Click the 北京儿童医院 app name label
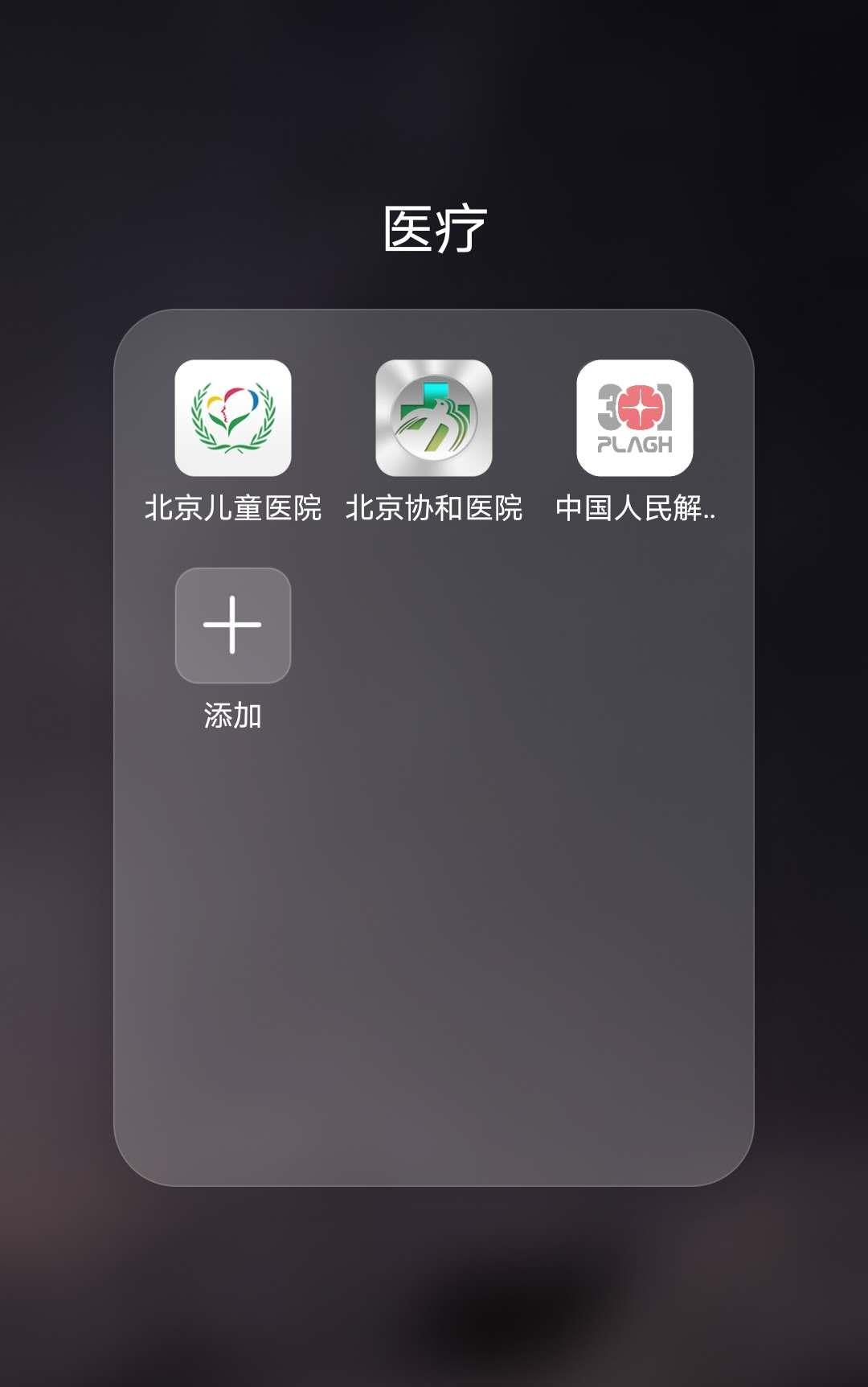This screenshot has height=1387, width=868. 234,507
